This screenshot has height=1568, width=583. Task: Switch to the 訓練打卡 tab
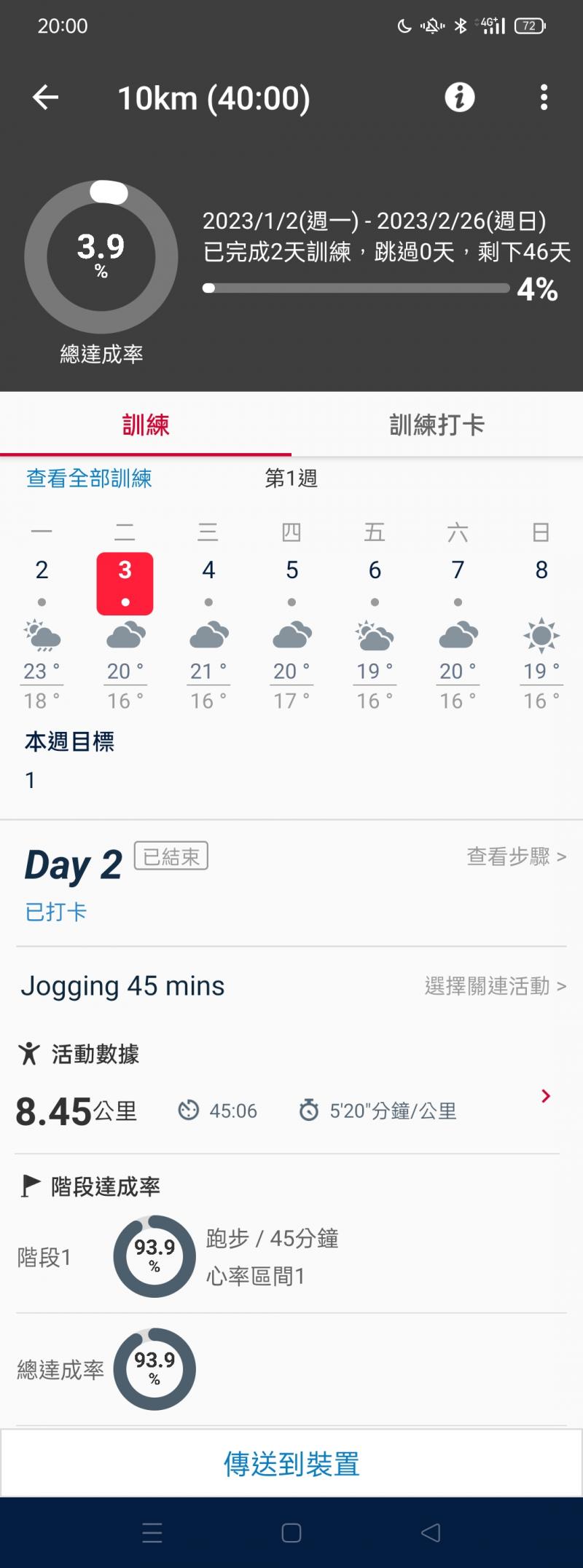click(437, 425)
